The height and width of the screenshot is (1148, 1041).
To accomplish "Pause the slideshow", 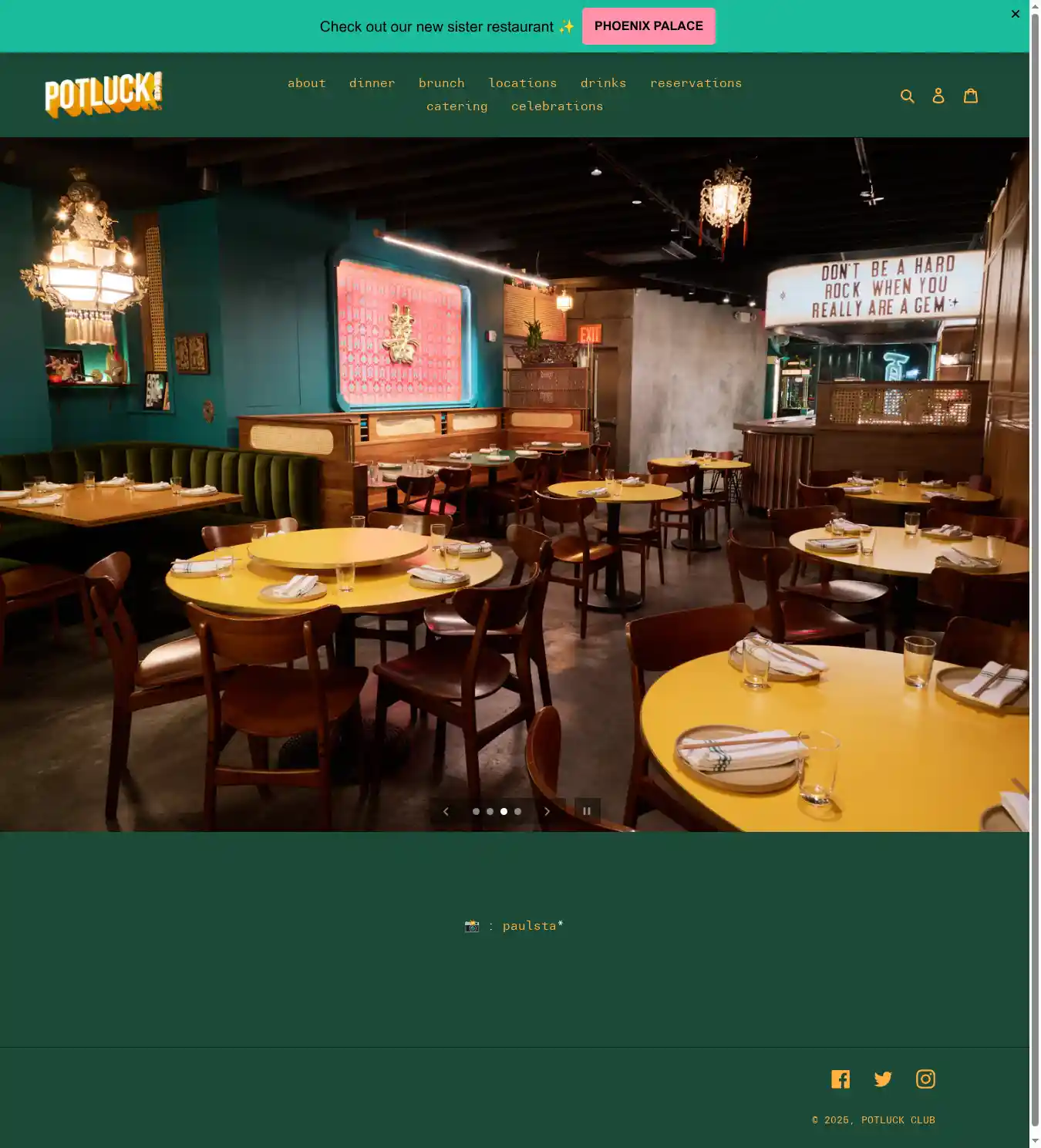I will point(587,811).
